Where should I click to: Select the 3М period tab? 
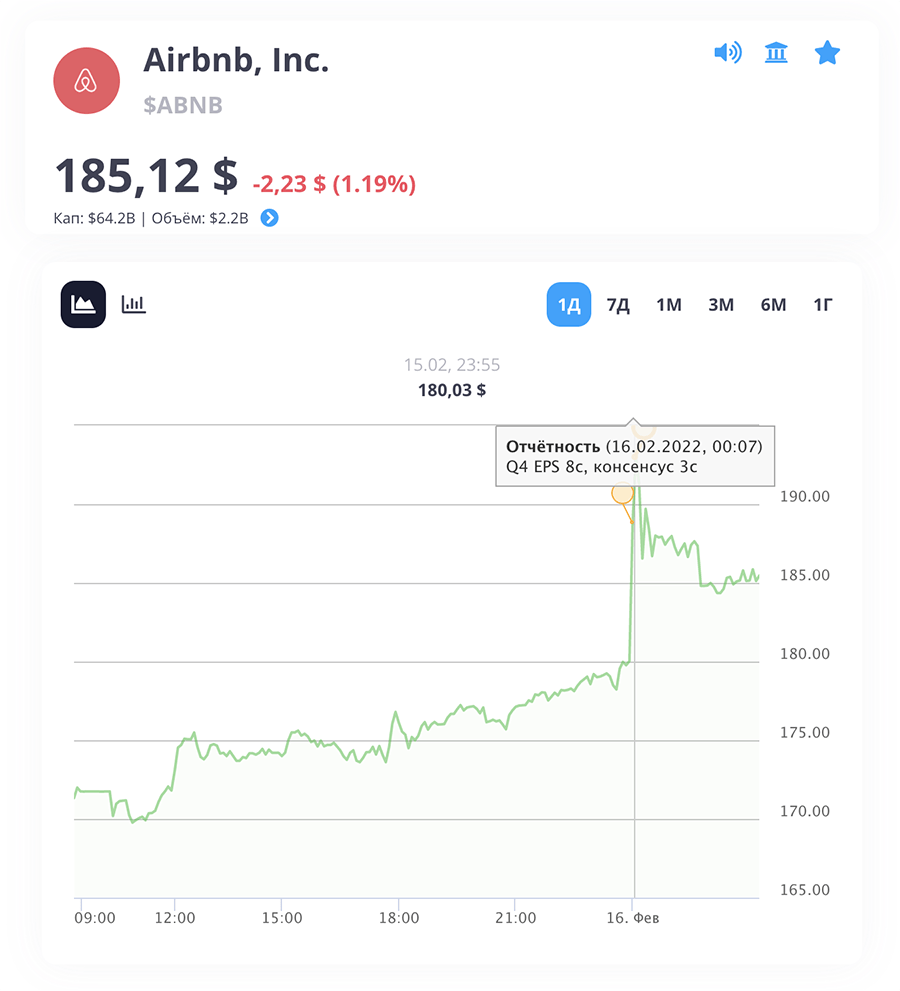click(x=720, y=305)
